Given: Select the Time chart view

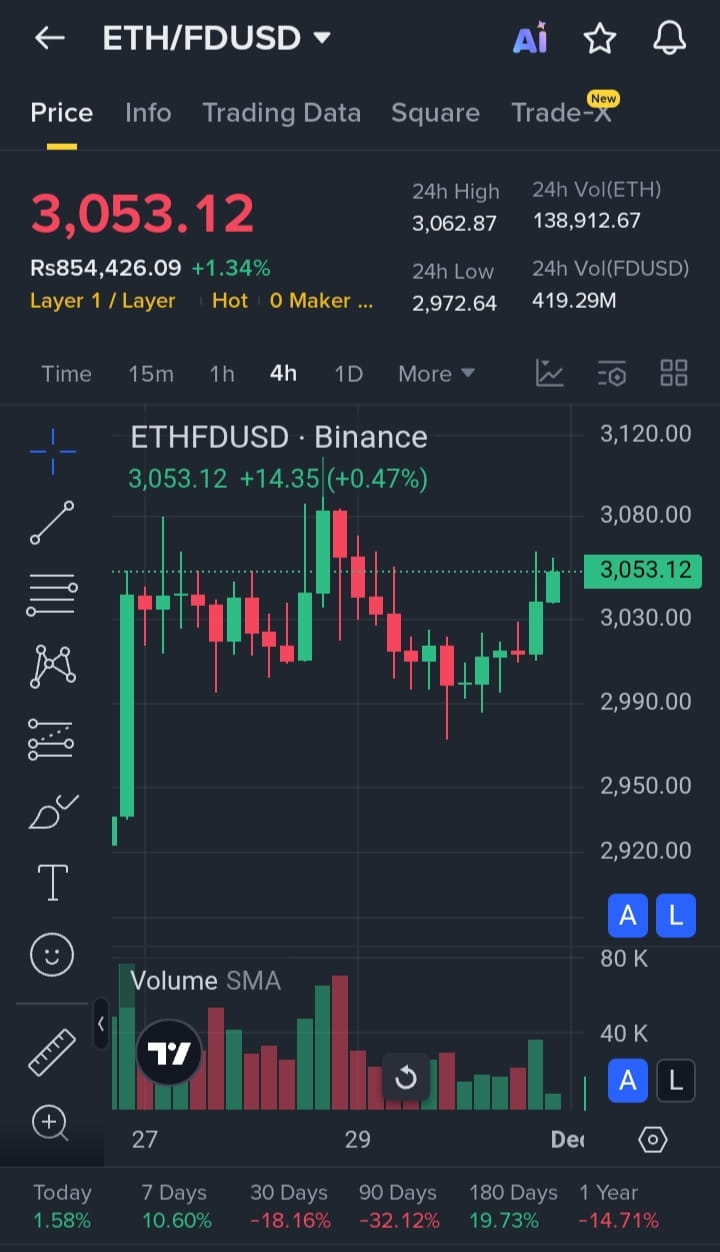Looking at the screenshot, I should pos(66,374).
